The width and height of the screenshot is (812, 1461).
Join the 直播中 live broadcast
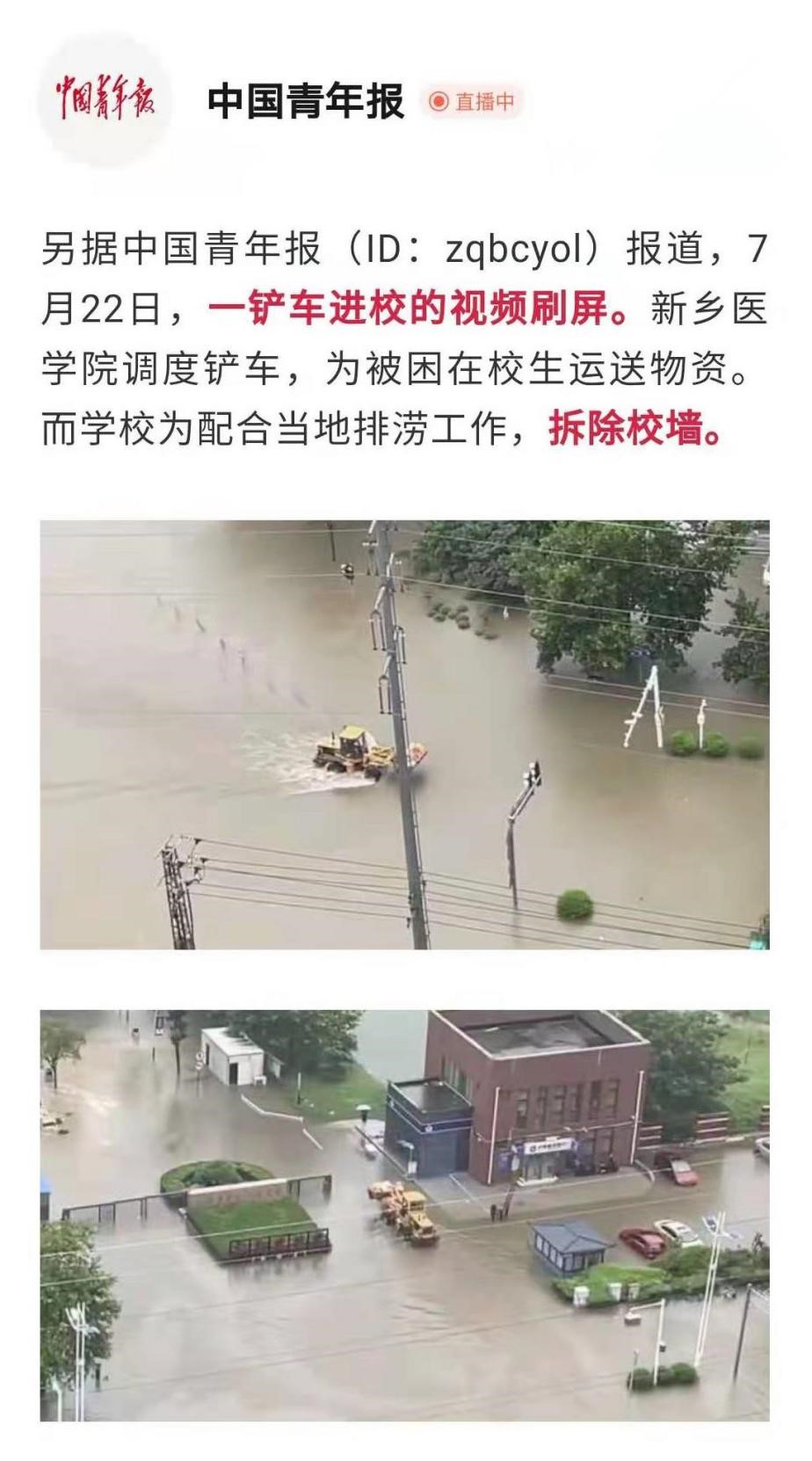click(472, 102)
